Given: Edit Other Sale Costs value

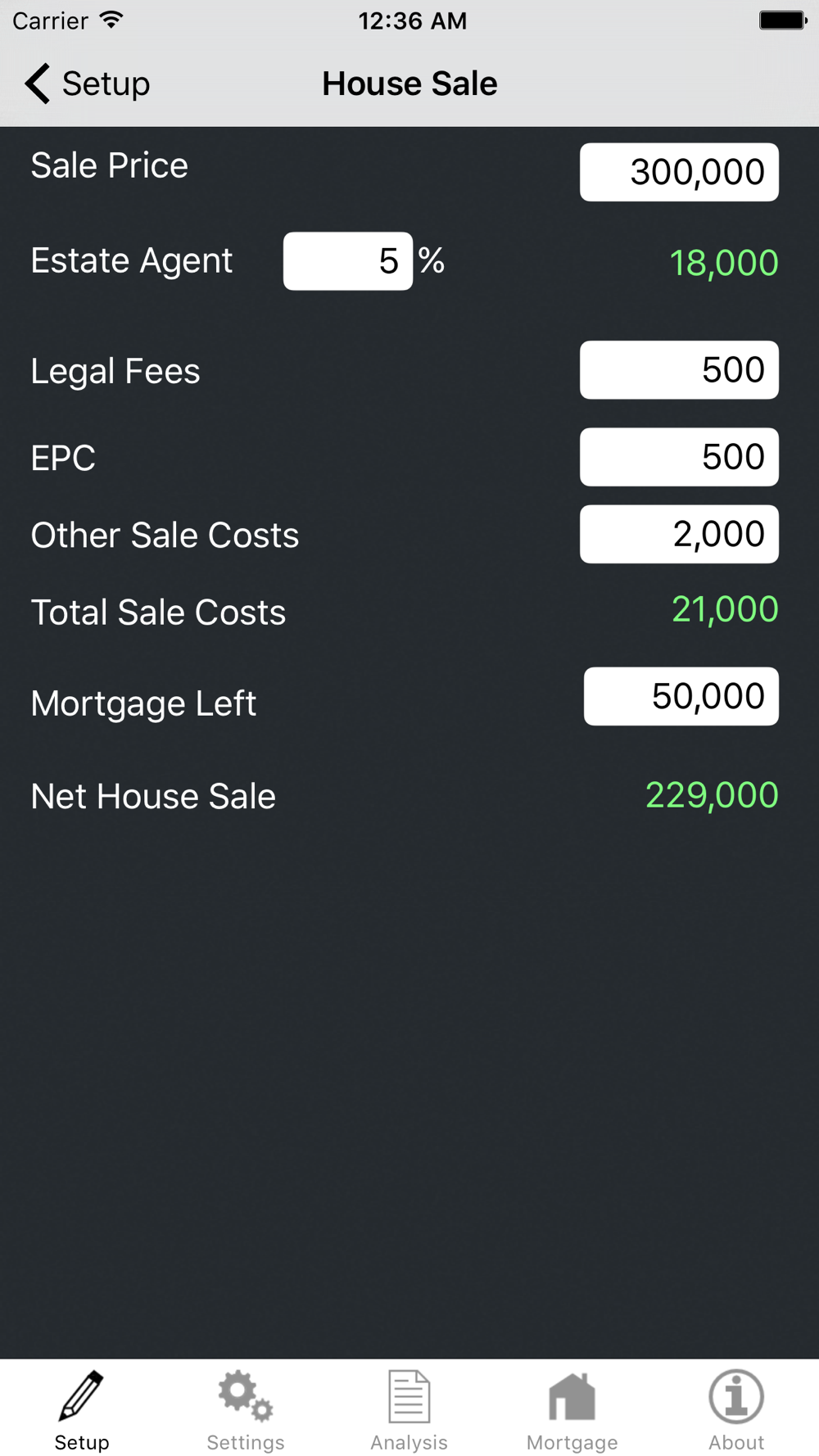Looking at the screenshot, I should [x=679, y=534].
